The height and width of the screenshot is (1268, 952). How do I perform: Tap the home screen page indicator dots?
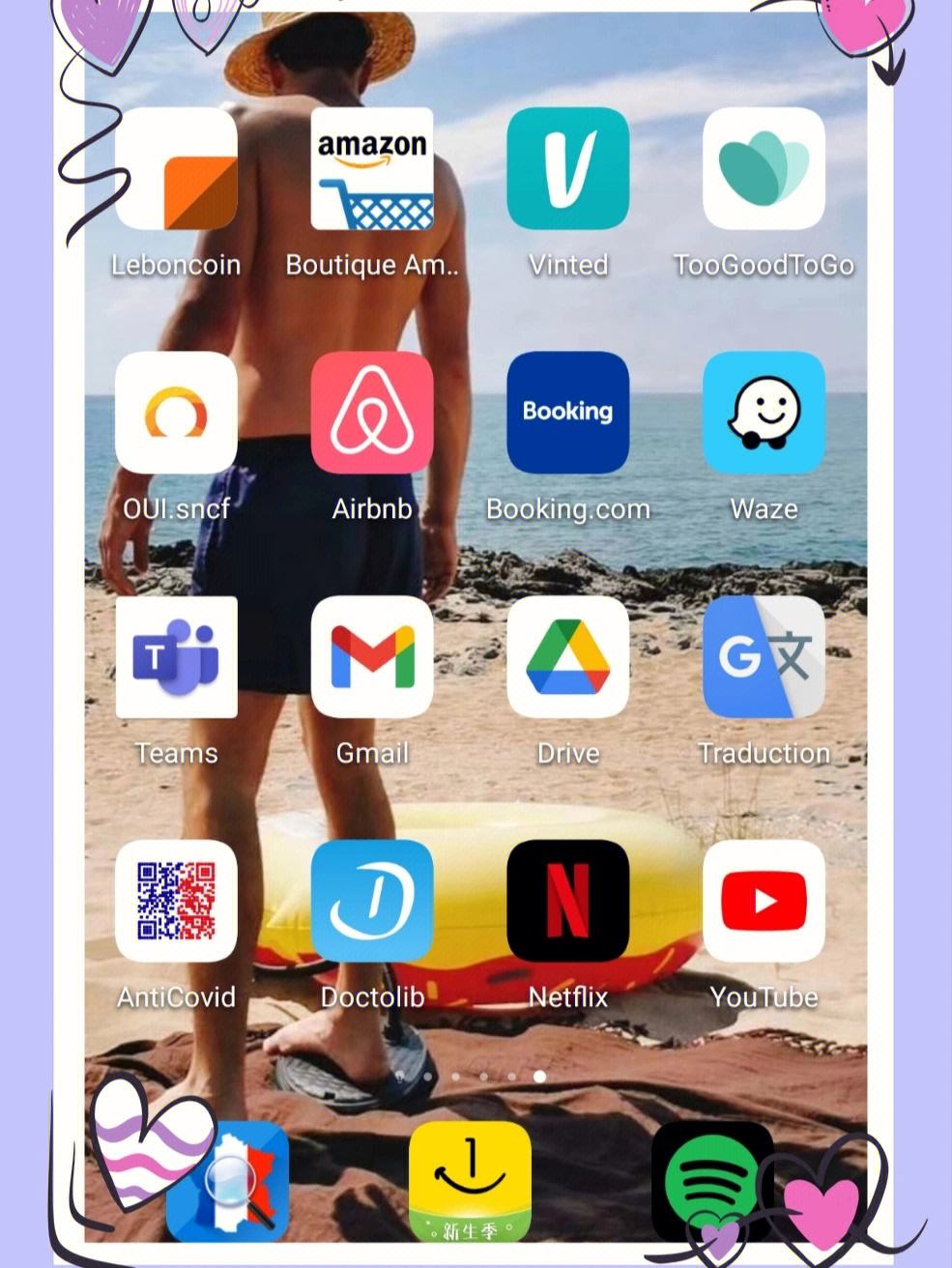470,1076
